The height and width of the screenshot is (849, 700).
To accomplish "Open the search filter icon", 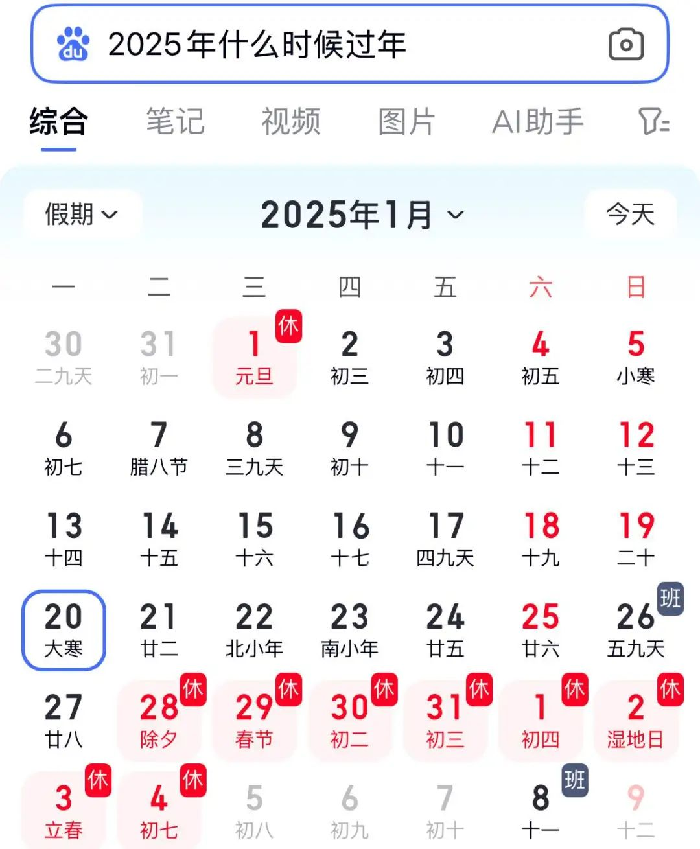I will (653, 122).
